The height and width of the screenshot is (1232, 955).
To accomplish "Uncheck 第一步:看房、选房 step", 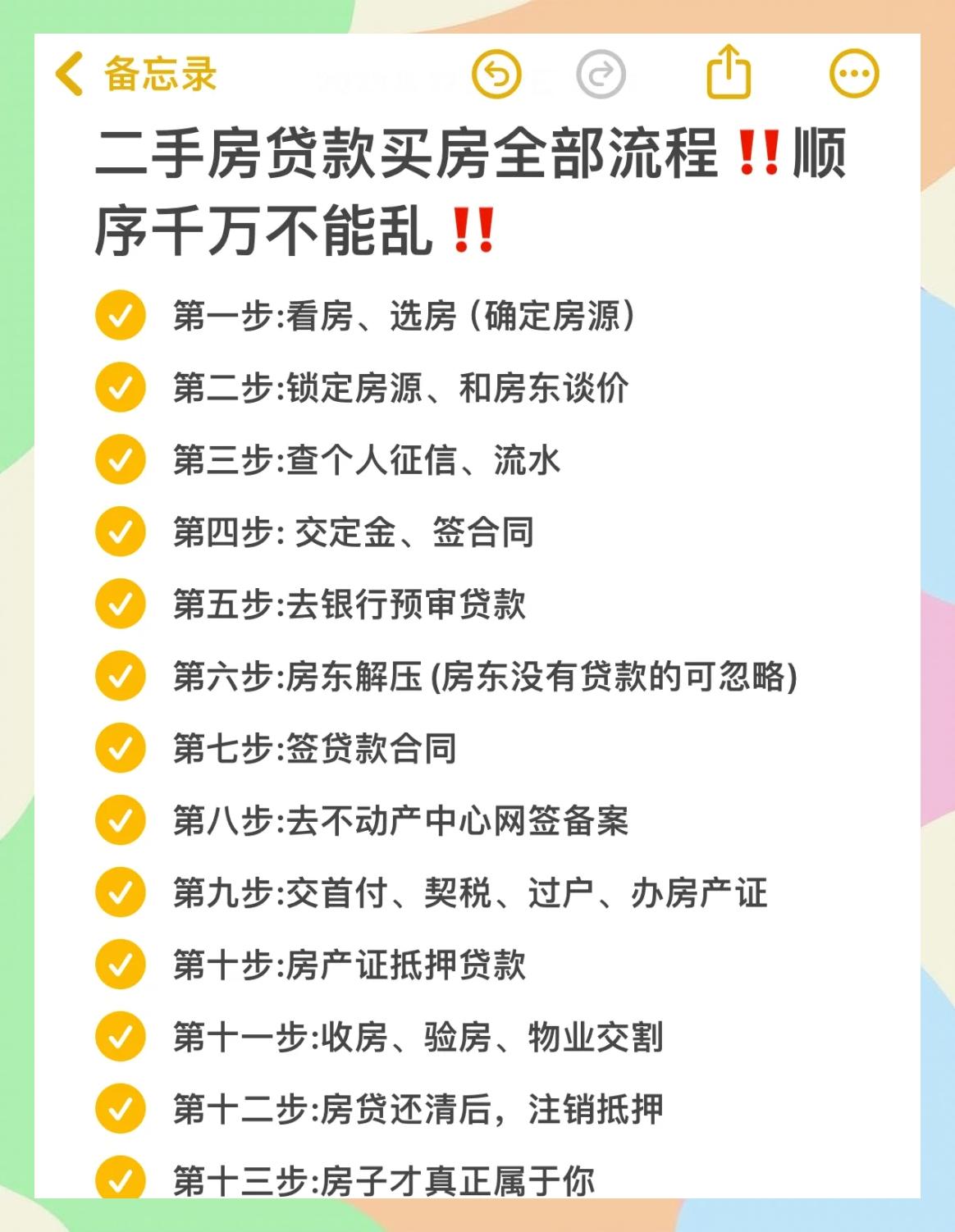I will tap(119, 315).
